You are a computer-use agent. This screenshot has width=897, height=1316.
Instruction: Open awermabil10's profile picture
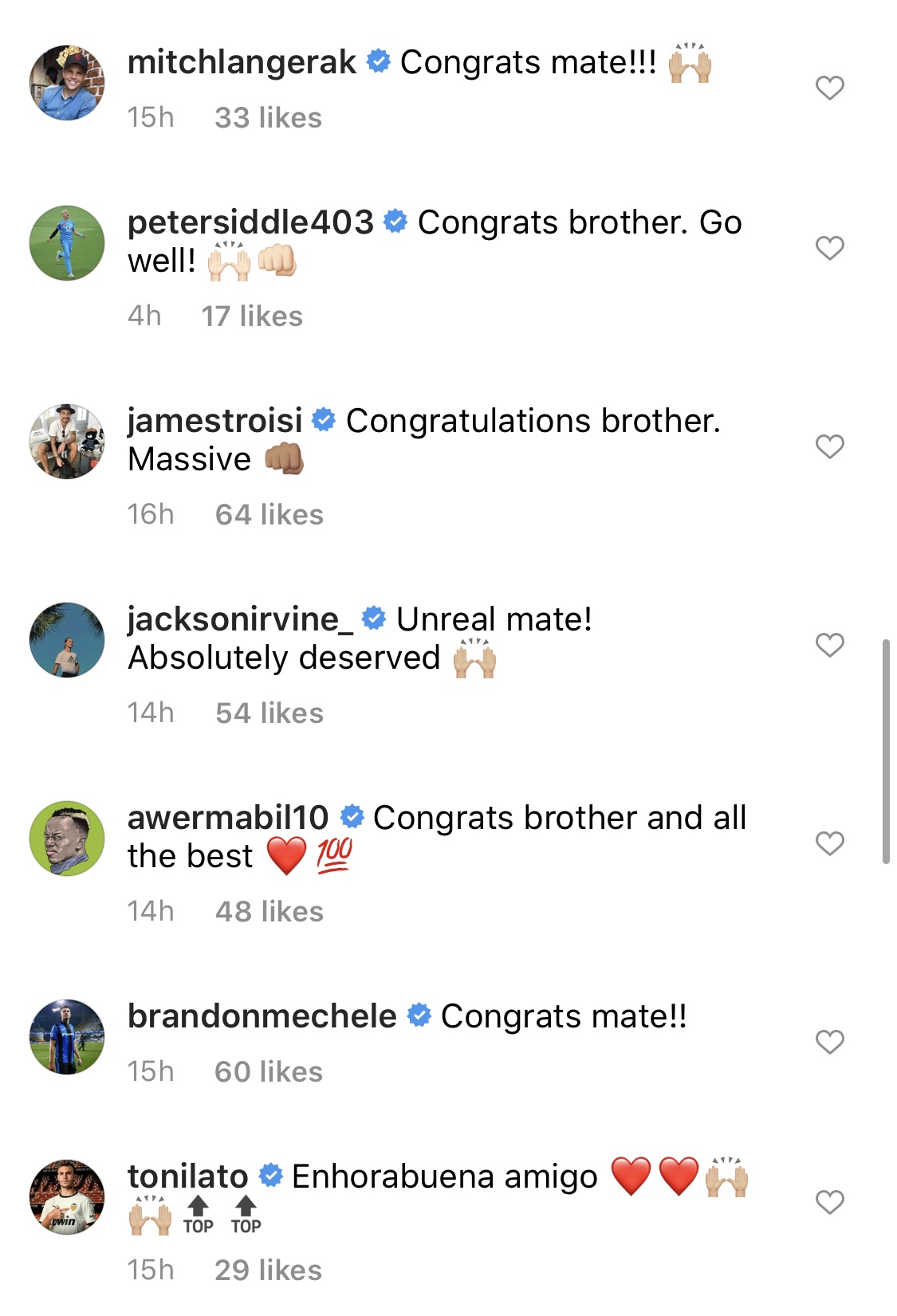pos(67,839)
